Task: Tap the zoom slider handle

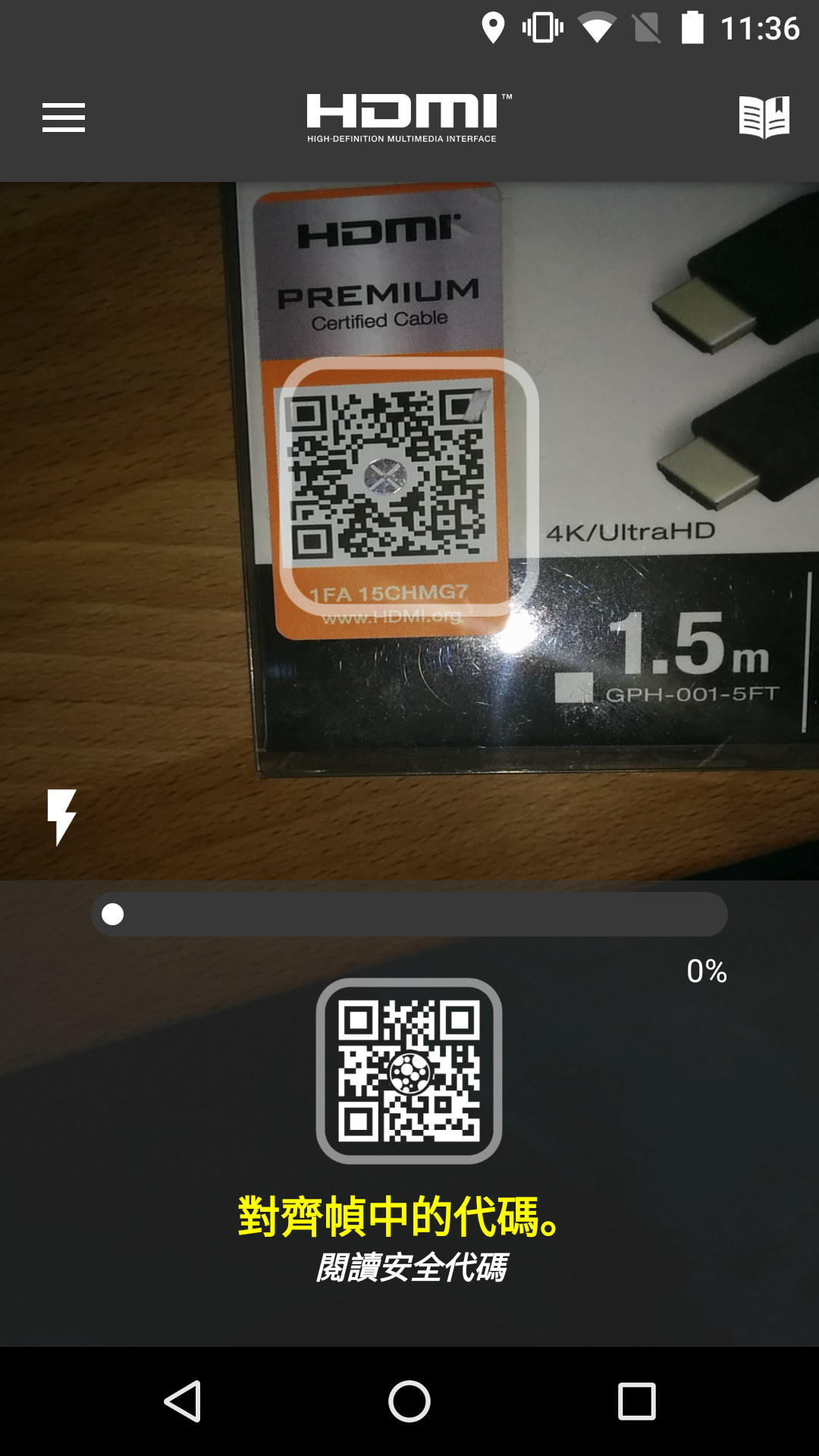Action: pyautogui.click(x=113, y=915)
